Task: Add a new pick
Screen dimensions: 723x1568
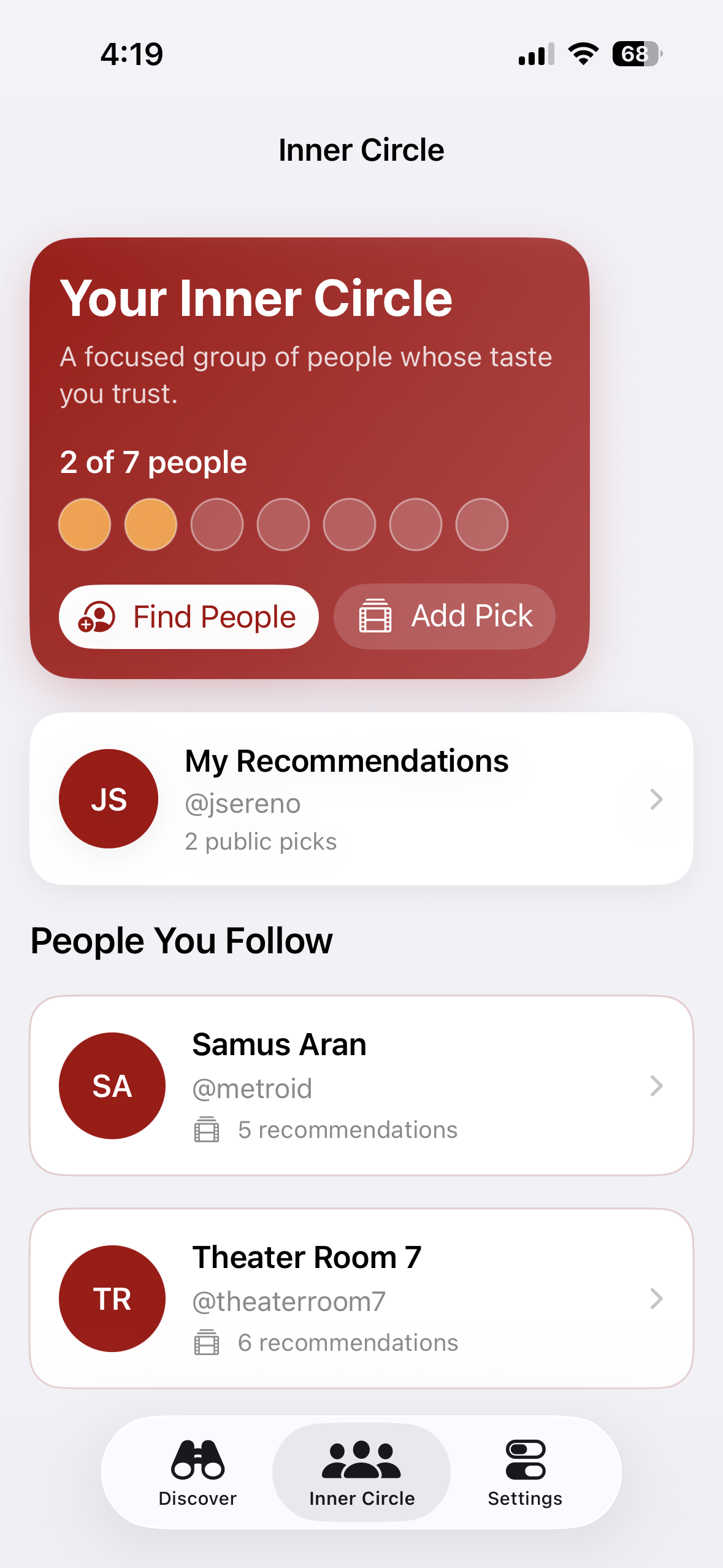Action: pos(444,616)
